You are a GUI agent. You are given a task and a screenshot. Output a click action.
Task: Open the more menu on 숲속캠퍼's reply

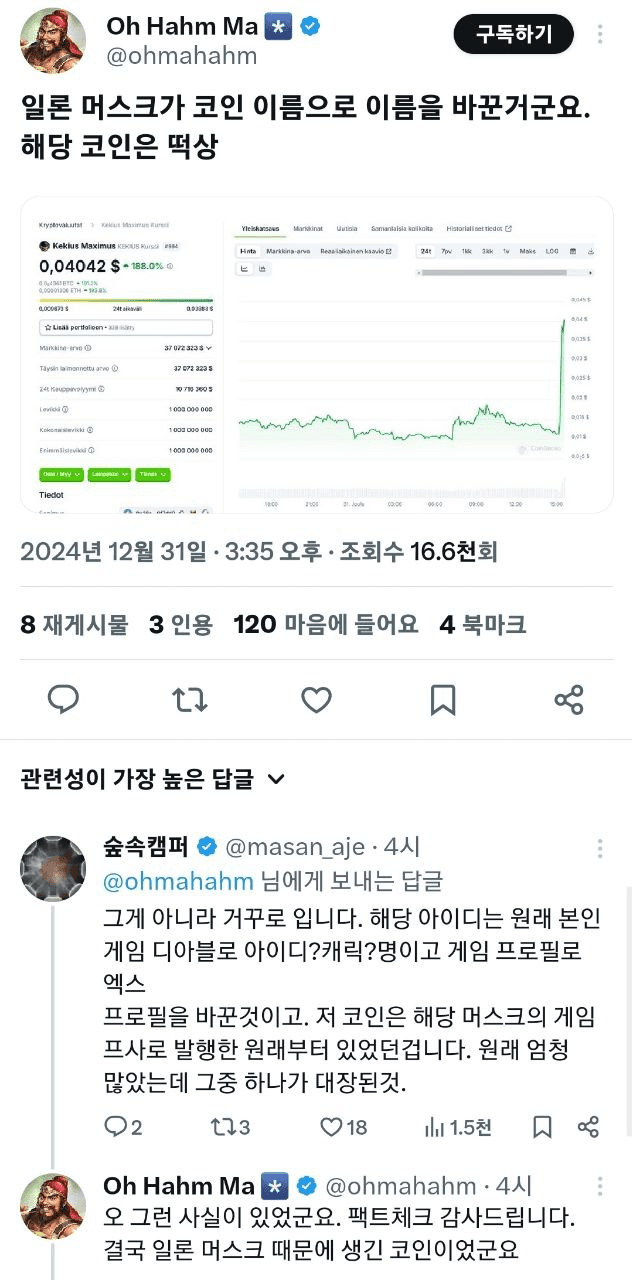coord(600,849)
